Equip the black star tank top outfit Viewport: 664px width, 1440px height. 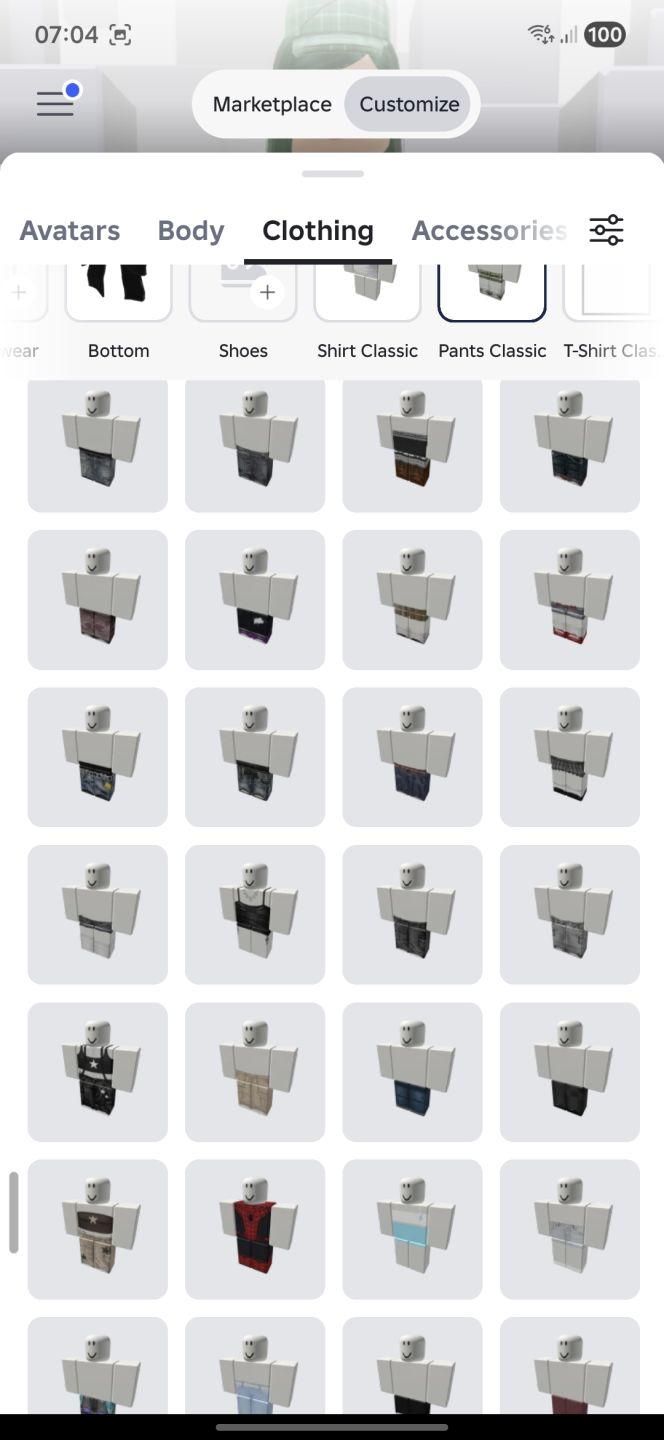(98, 1072)
